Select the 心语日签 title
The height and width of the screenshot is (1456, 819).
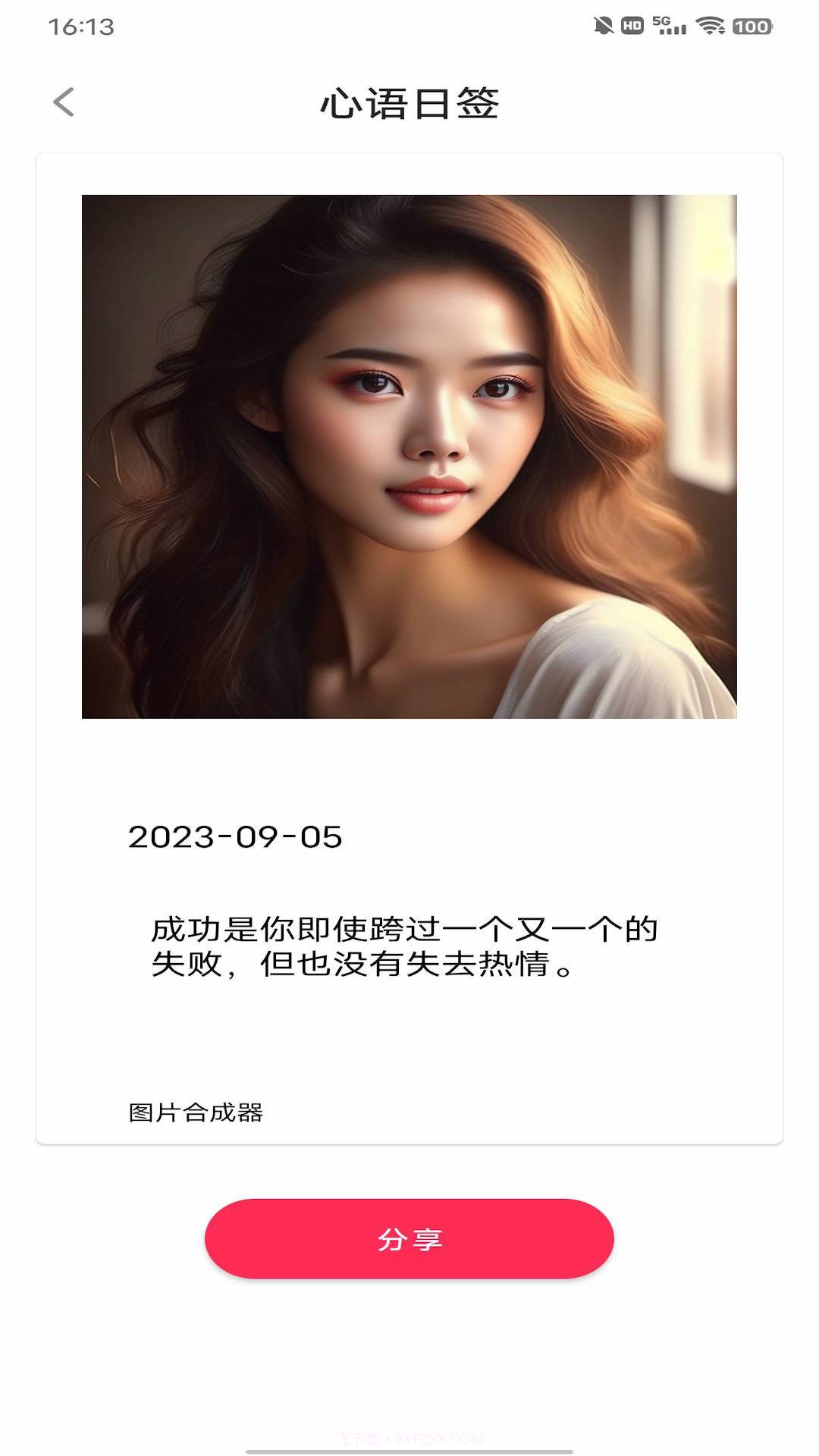click(x=409, y=104)
